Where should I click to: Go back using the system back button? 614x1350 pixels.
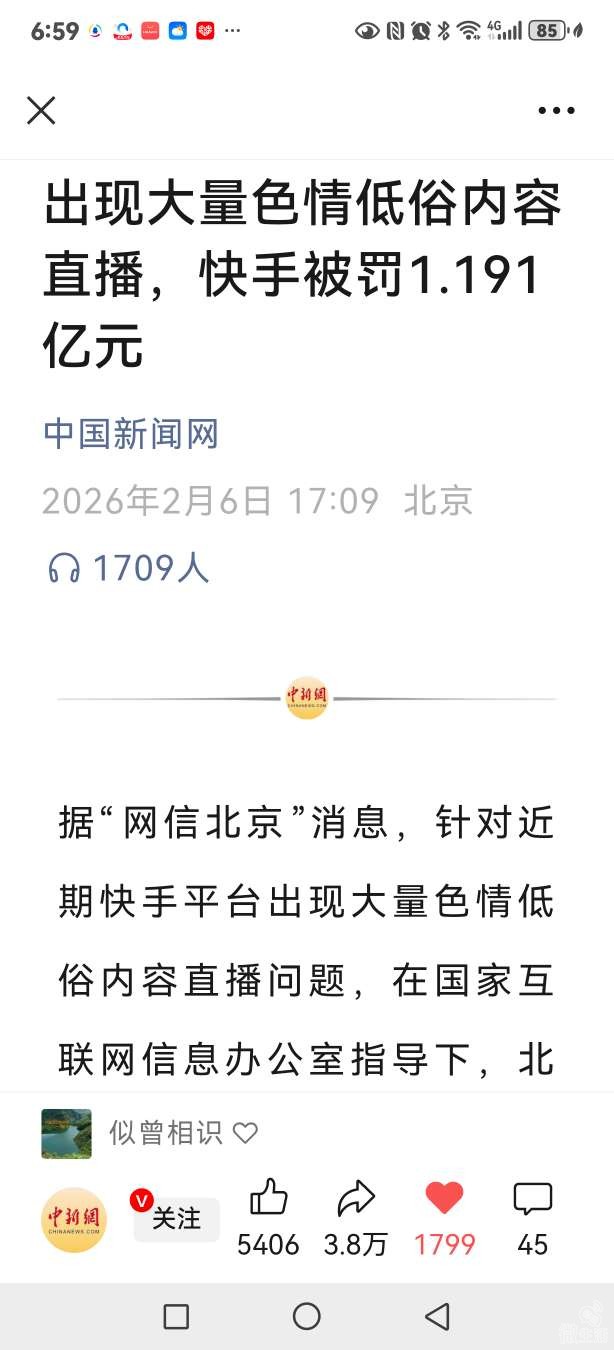(x=437, y=1316)
